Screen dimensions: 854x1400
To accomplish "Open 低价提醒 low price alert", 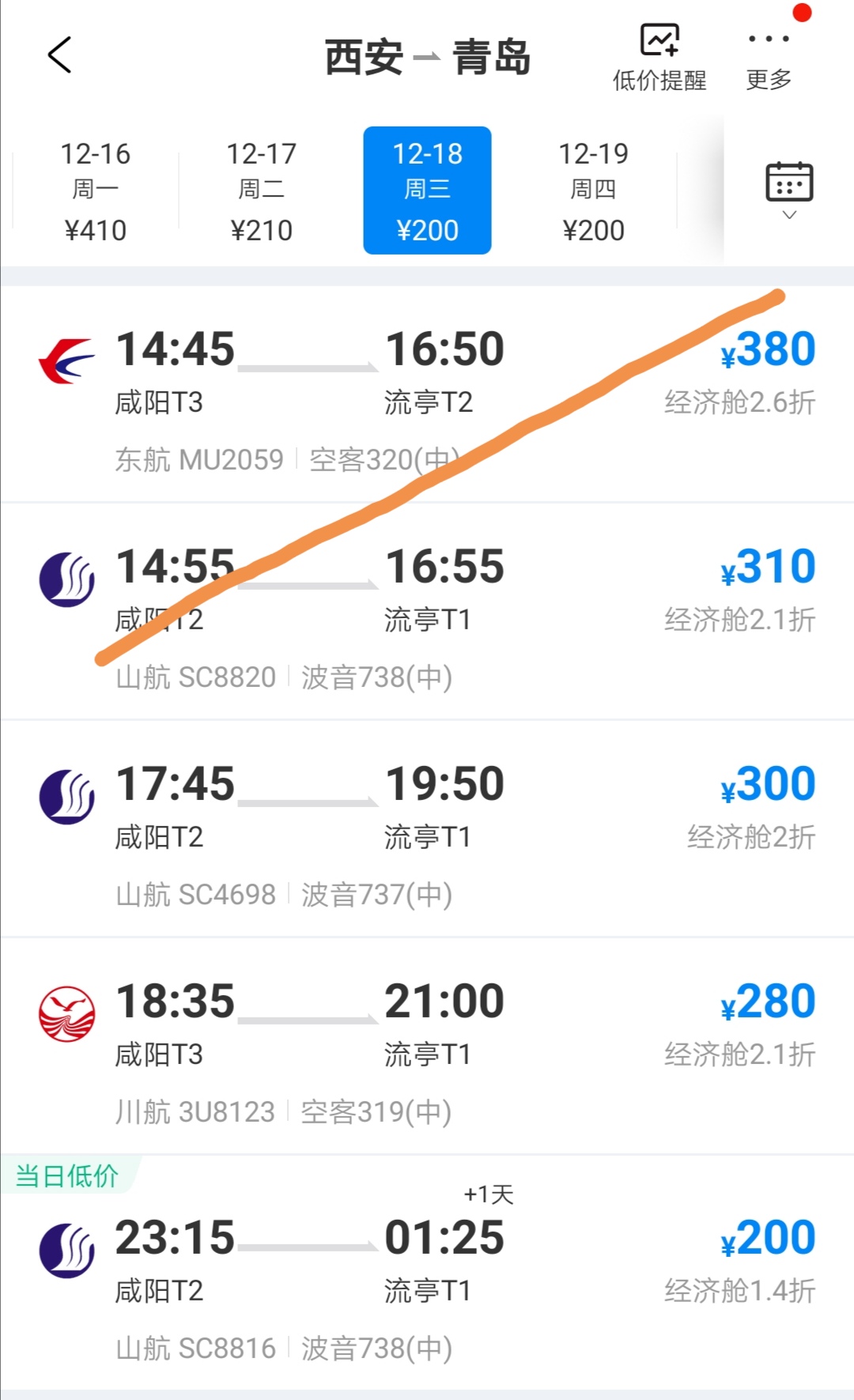I will 659,57.
